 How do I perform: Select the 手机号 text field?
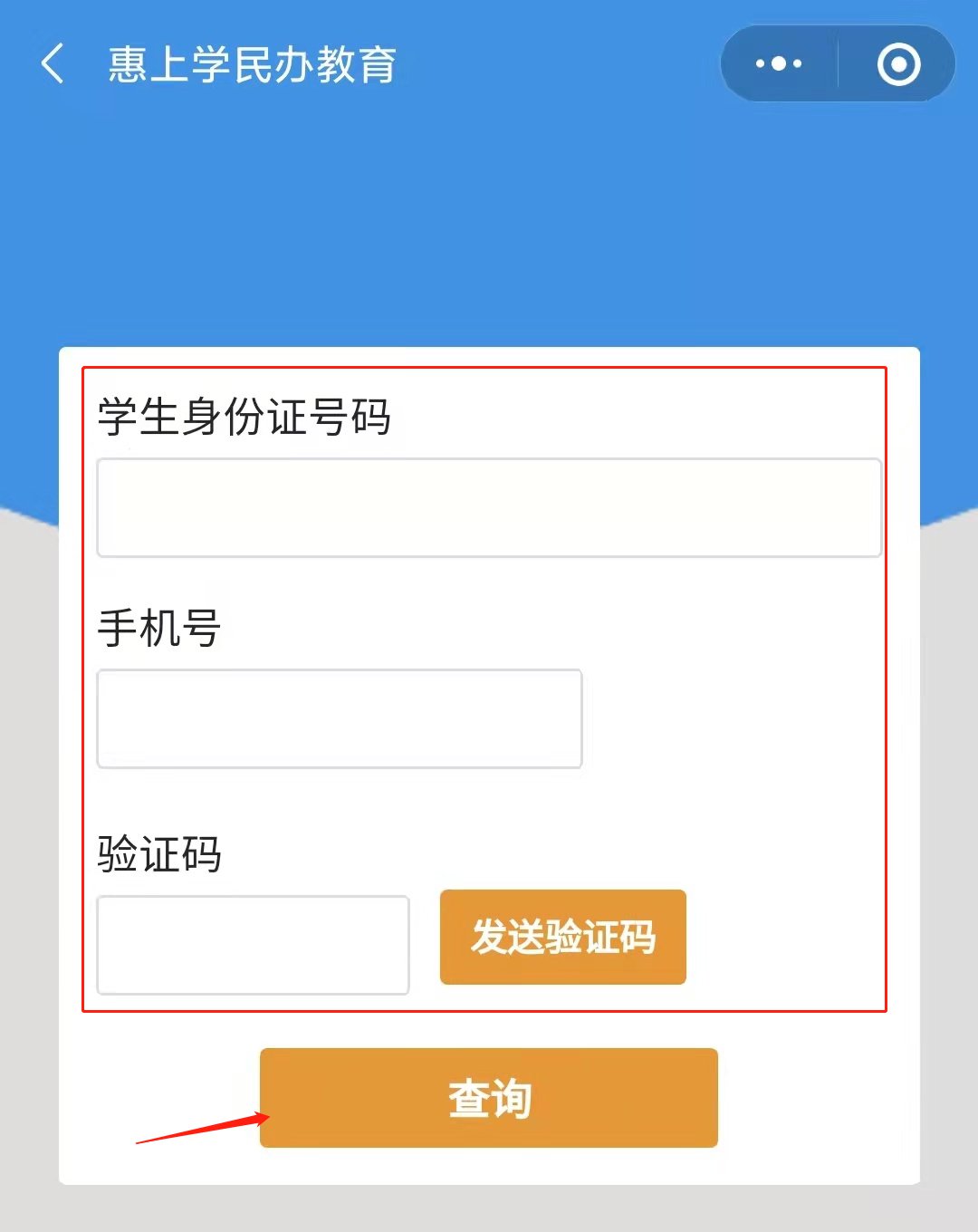tap(340, 718)
